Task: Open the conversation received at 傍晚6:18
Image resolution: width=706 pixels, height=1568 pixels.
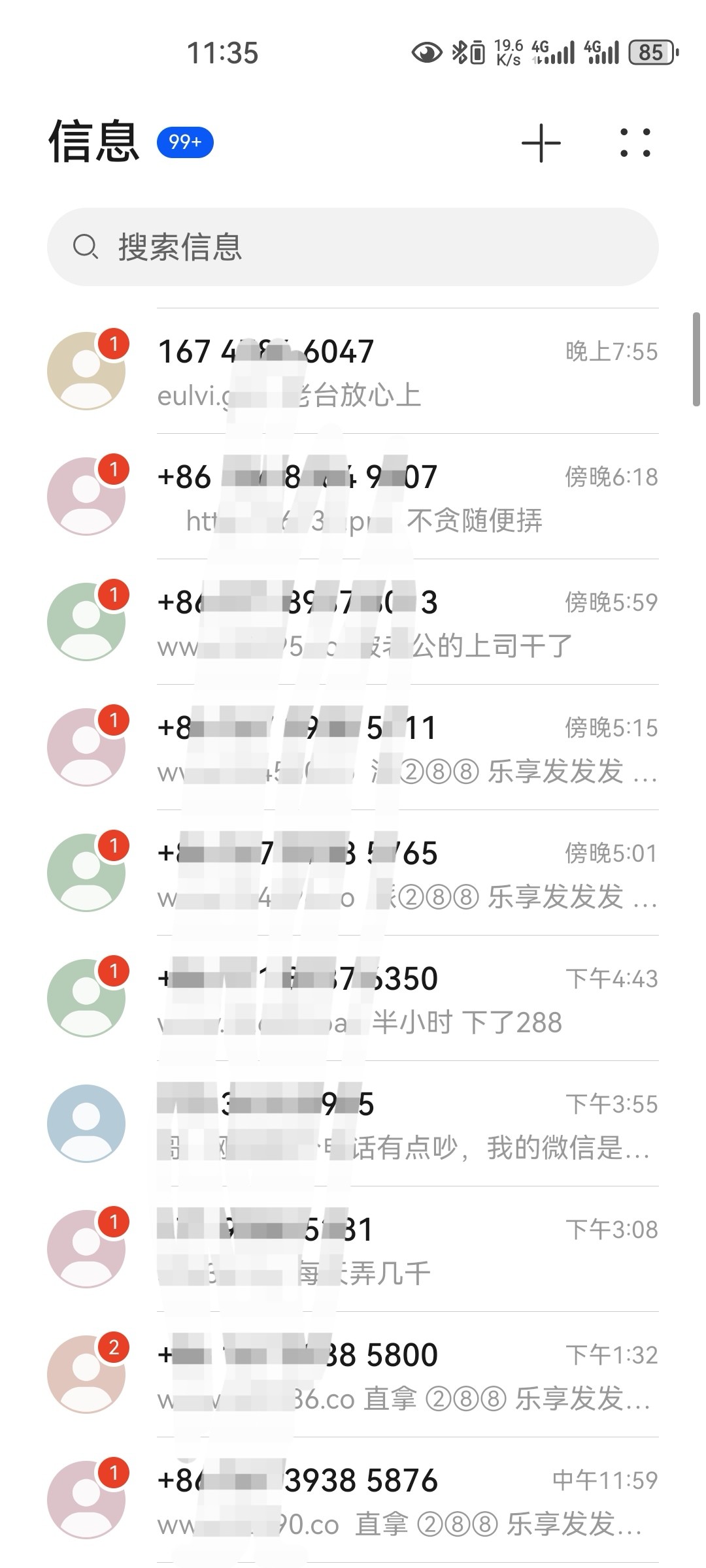Action: coord(353,497)
